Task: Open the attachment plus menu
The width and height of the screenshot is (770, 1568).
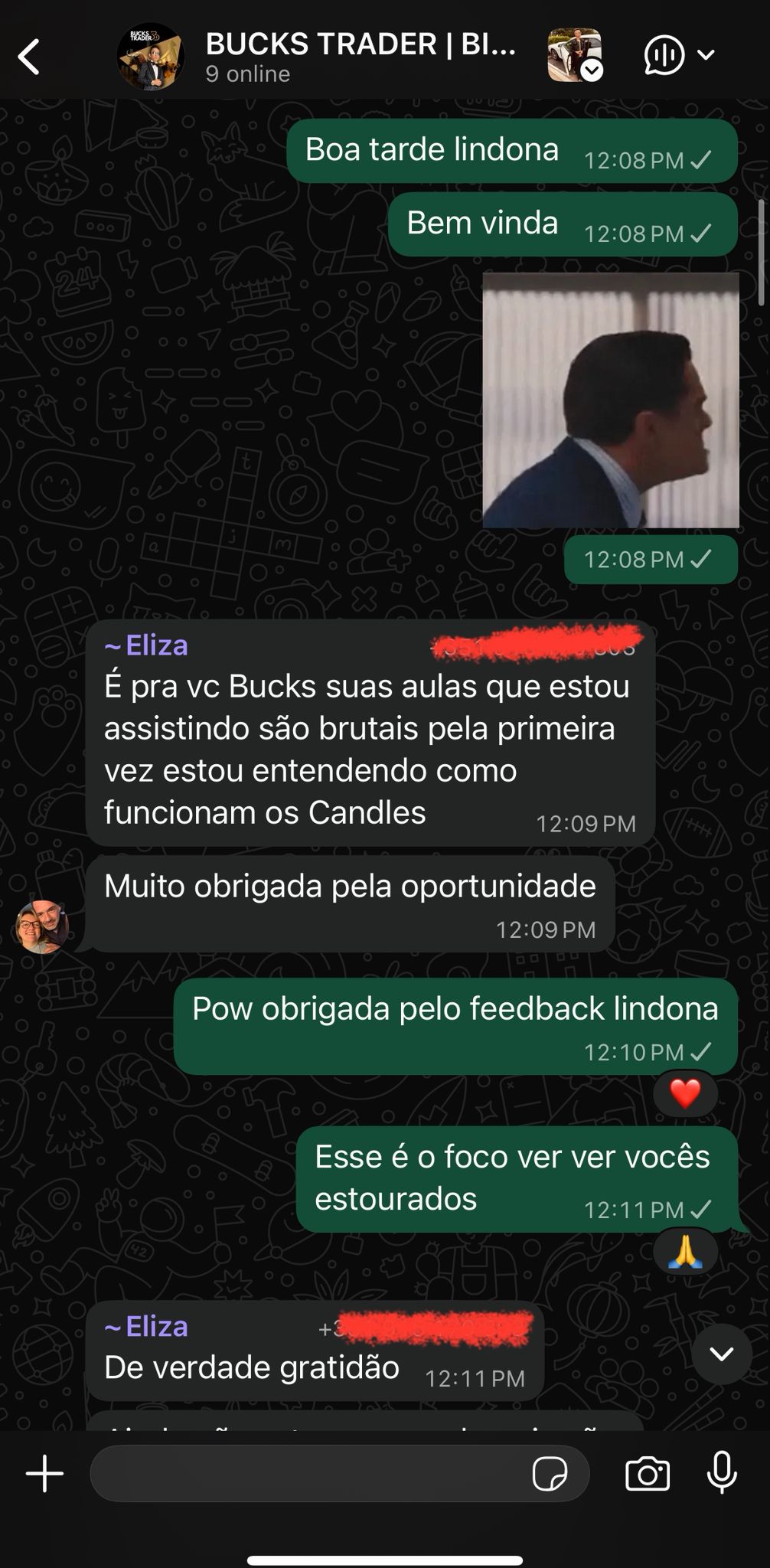Action: point(45,1474)
